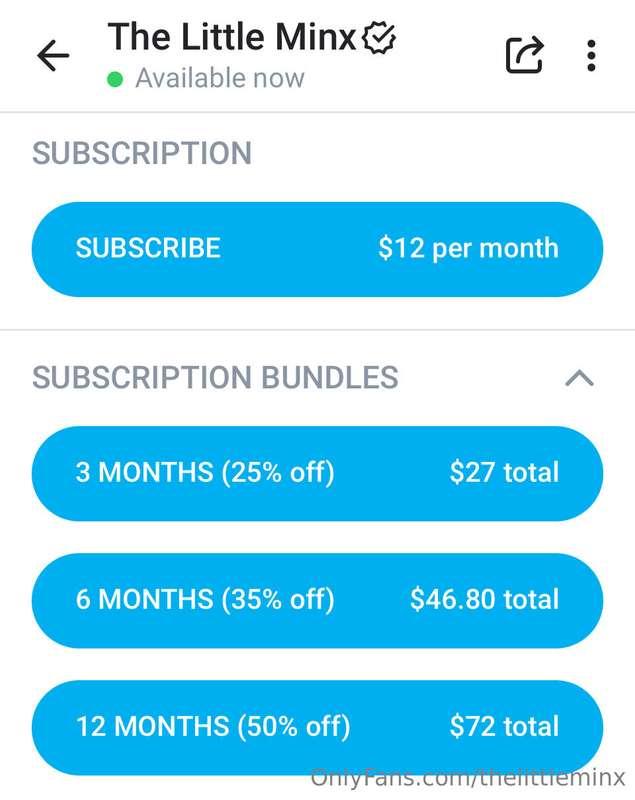Viewport: 635px width, 800px height.
Task: Select the 6 months bundle at $46.80
Action: pyautogui.click(x=317, y=600)
